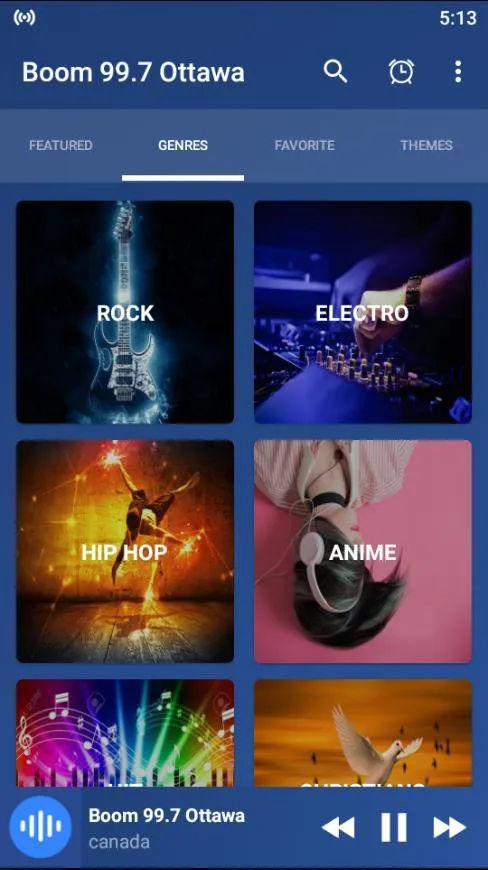The height and width of the screenshot is (870, 488).
Task: Open the Anime genre tile
Action: tap(363, 552)
